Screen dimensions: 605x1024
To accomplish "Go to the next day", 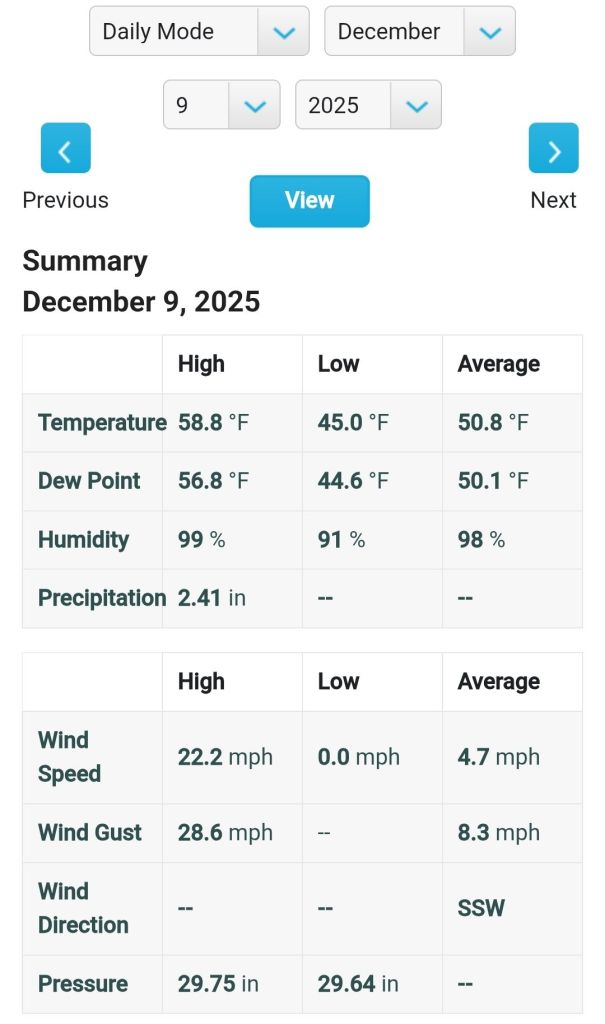I will 553,150.
